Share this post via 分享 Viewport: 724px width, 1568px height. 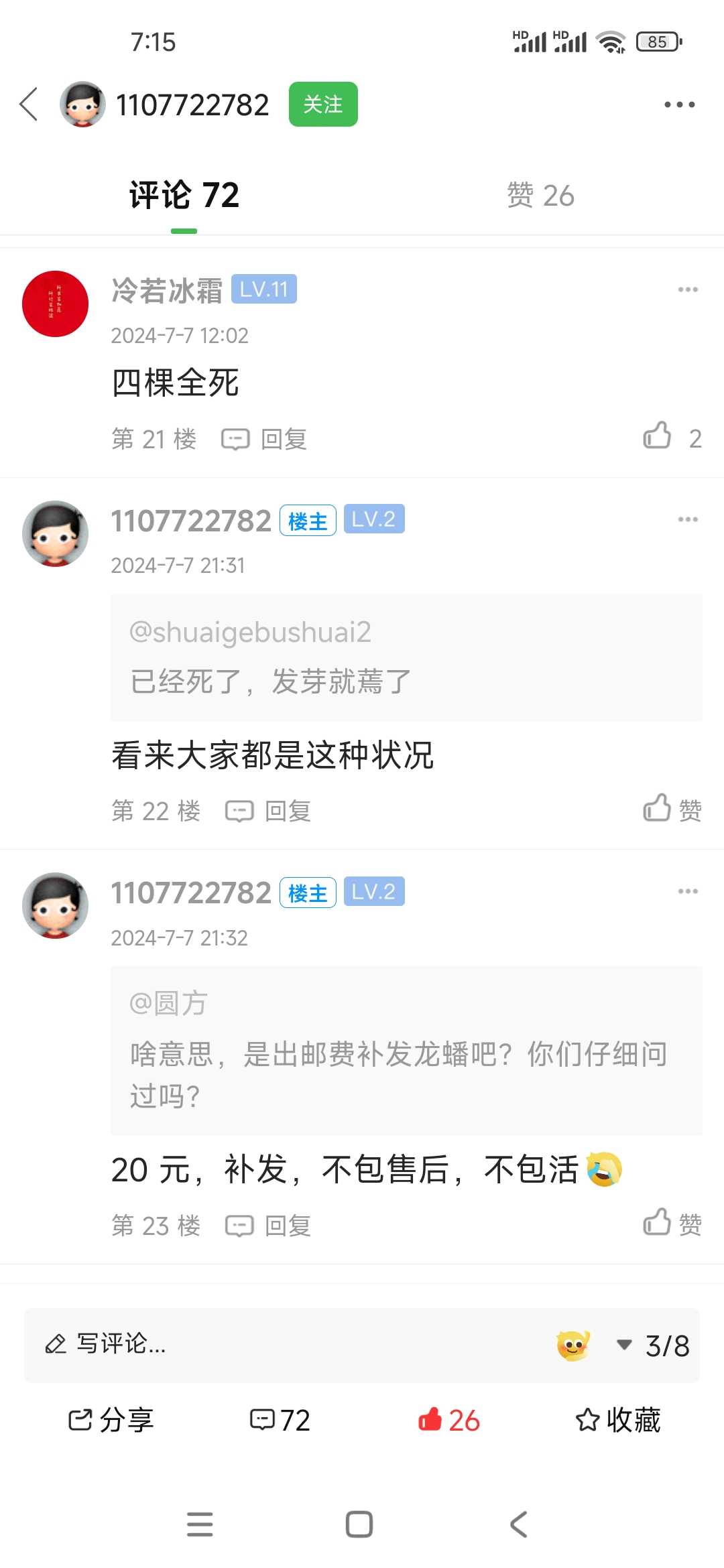(x=111, y=1420)
